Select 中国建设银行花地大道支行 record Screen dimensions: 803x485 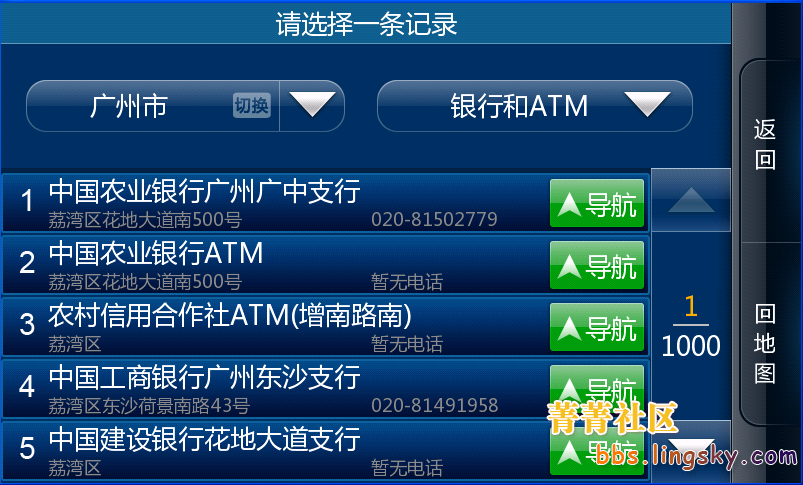pyautogui.click(x=280, y=450)
